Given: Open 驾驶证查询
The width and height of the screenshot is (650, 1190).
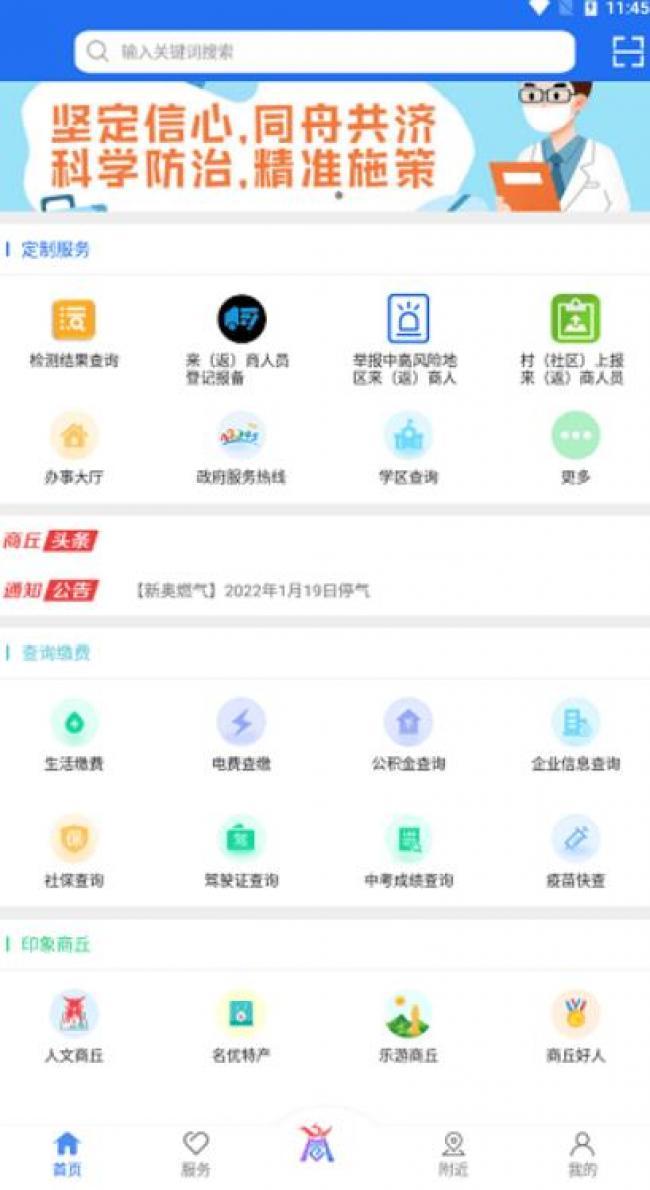Looking at the screenshot, I should 241,852.
